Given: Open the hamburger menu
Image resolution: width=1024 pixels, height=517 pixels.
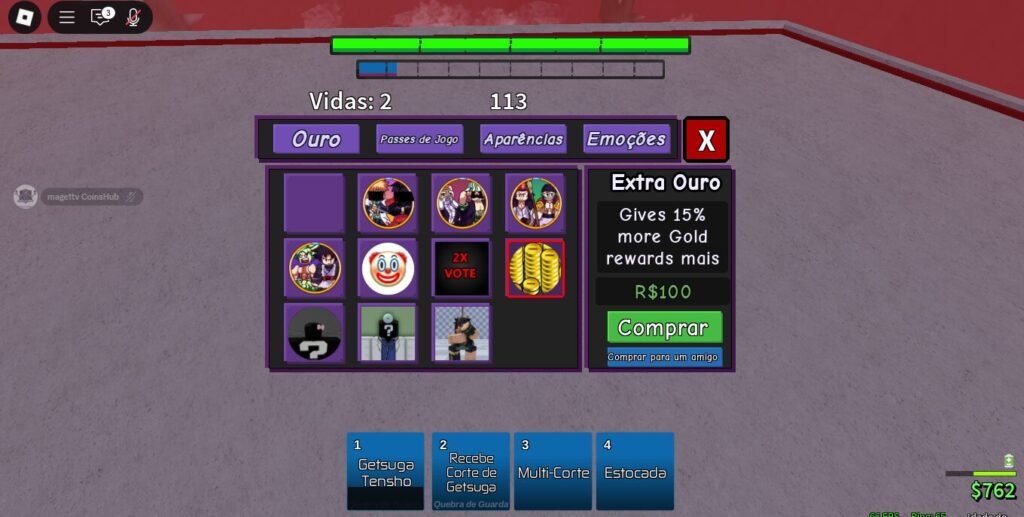Looking at the screenshot, I should [x=67, y=17].
